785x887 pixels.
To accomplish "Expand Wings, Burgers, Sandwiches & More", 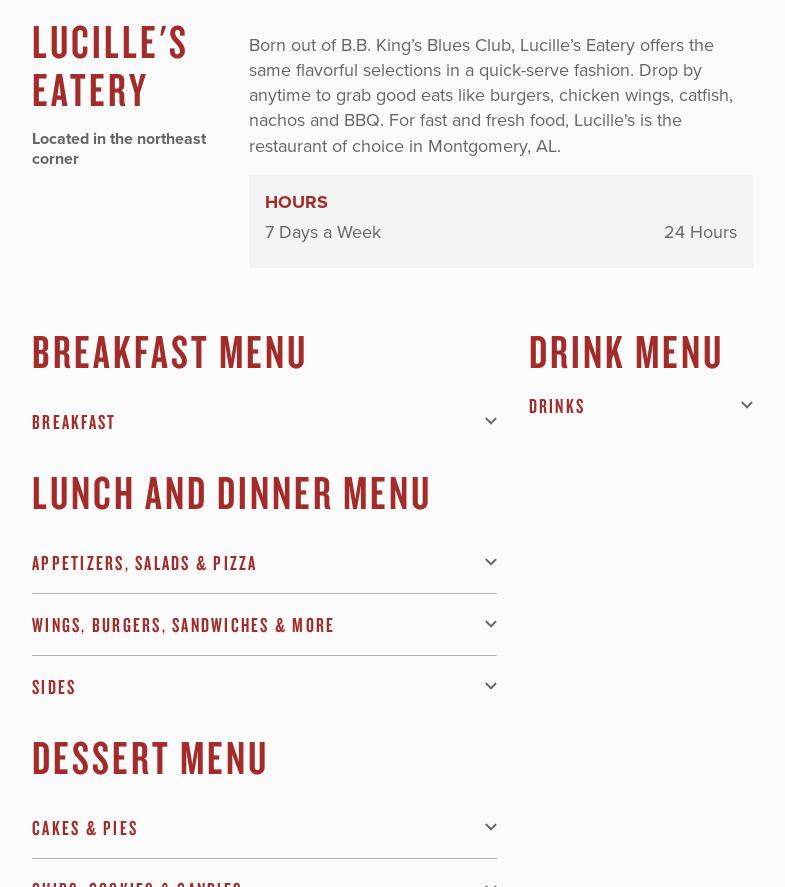I will pyautogui.click(x=264, y=624).
